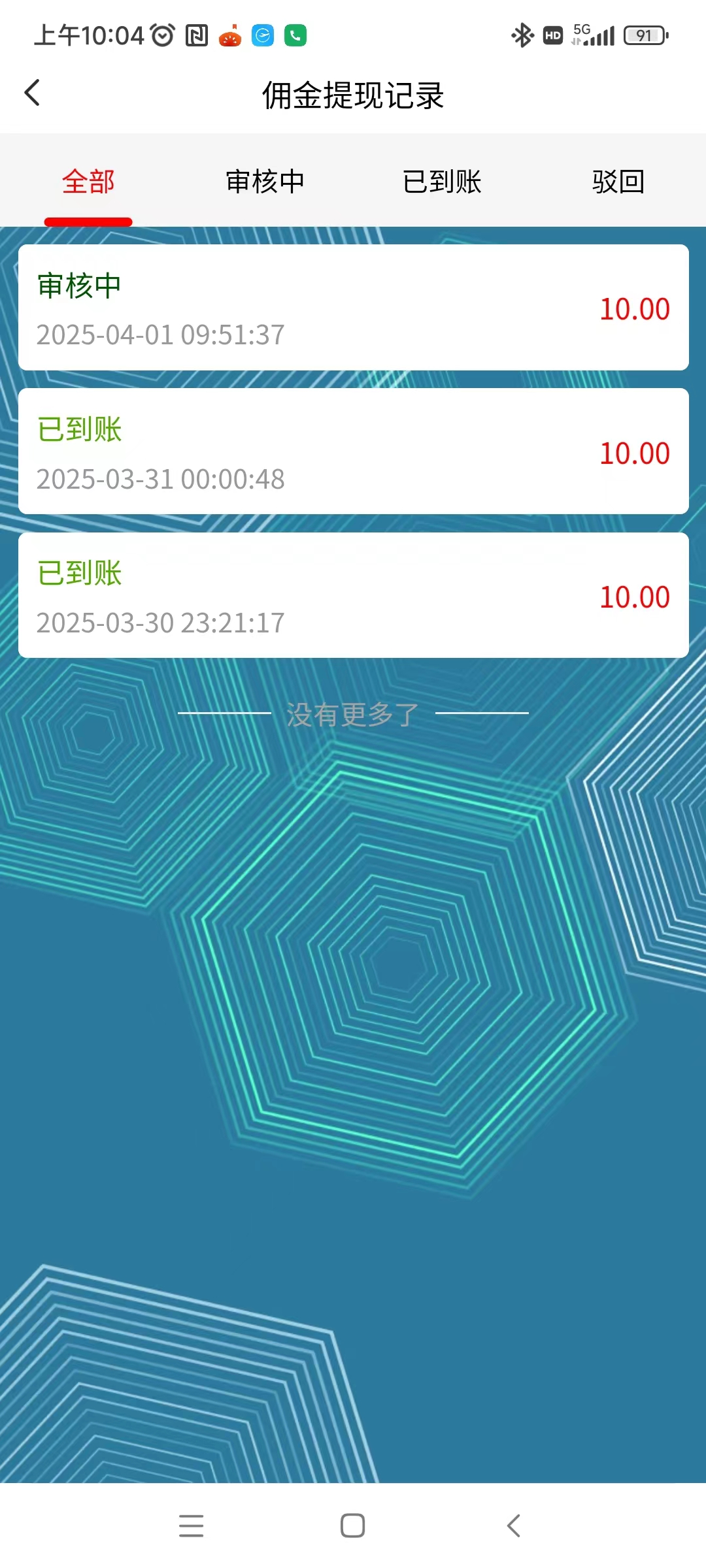Open the 审核中 record dated 2025-04-01
Screen dimensions: 706x1568
pos(353,307)
